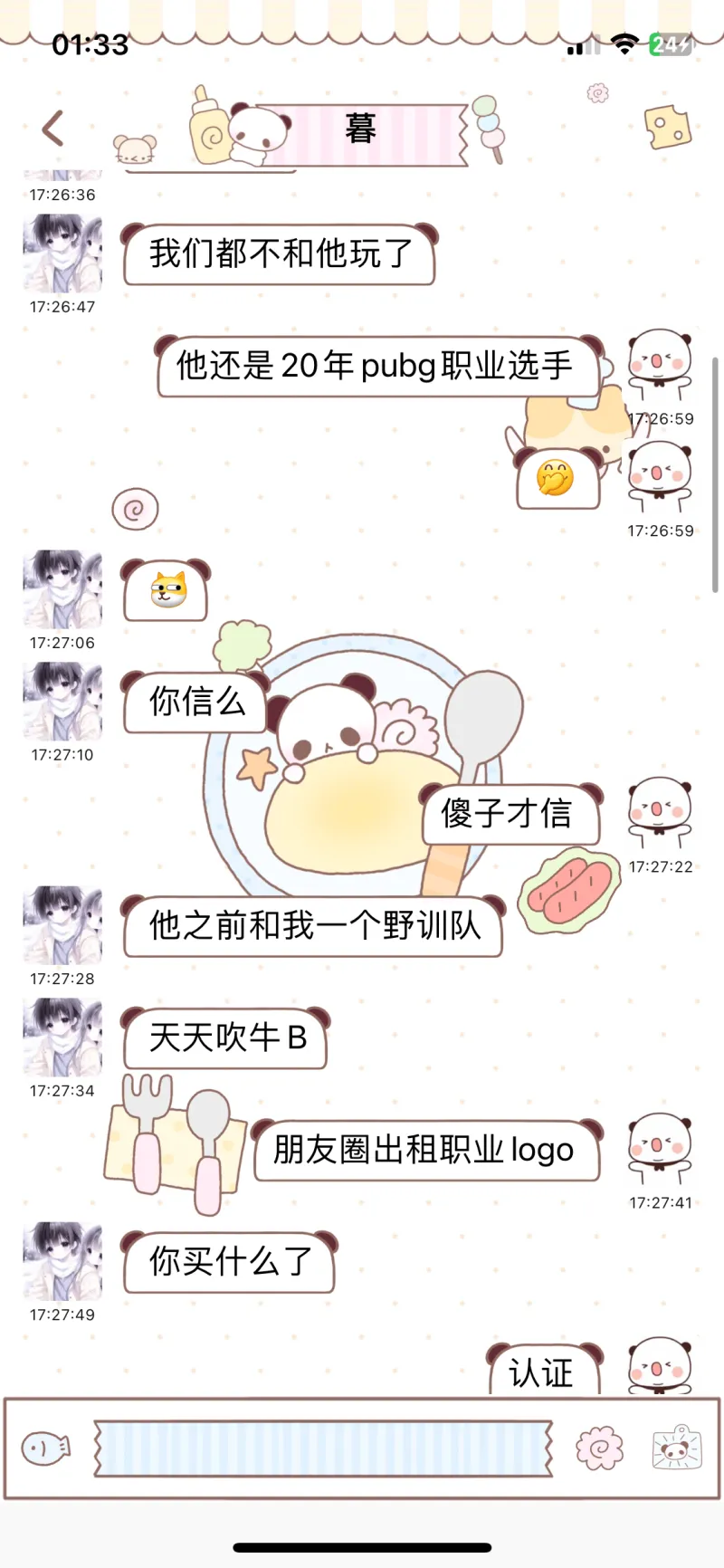Tap the fish voice input icon
The height and width of the screenshot is (1568, 724).
point(45,1448)
